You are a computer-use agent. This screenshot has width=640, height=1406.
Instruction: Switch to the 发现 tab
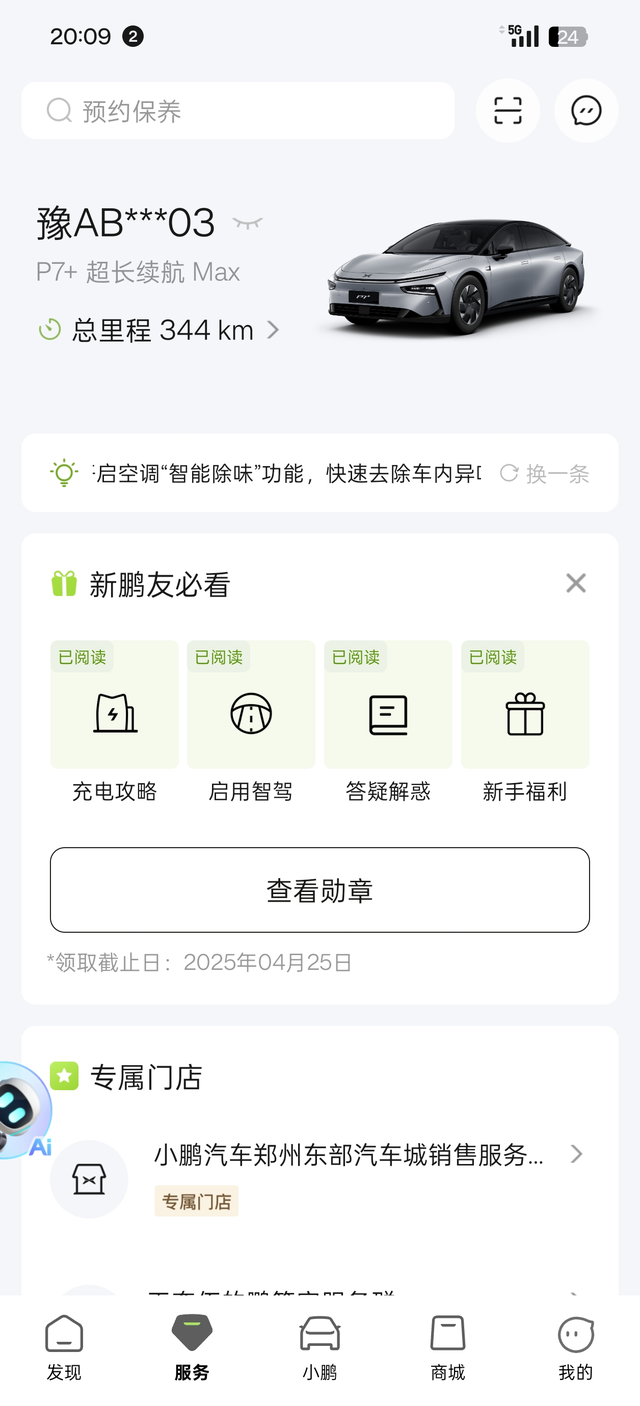[64, 1348]
